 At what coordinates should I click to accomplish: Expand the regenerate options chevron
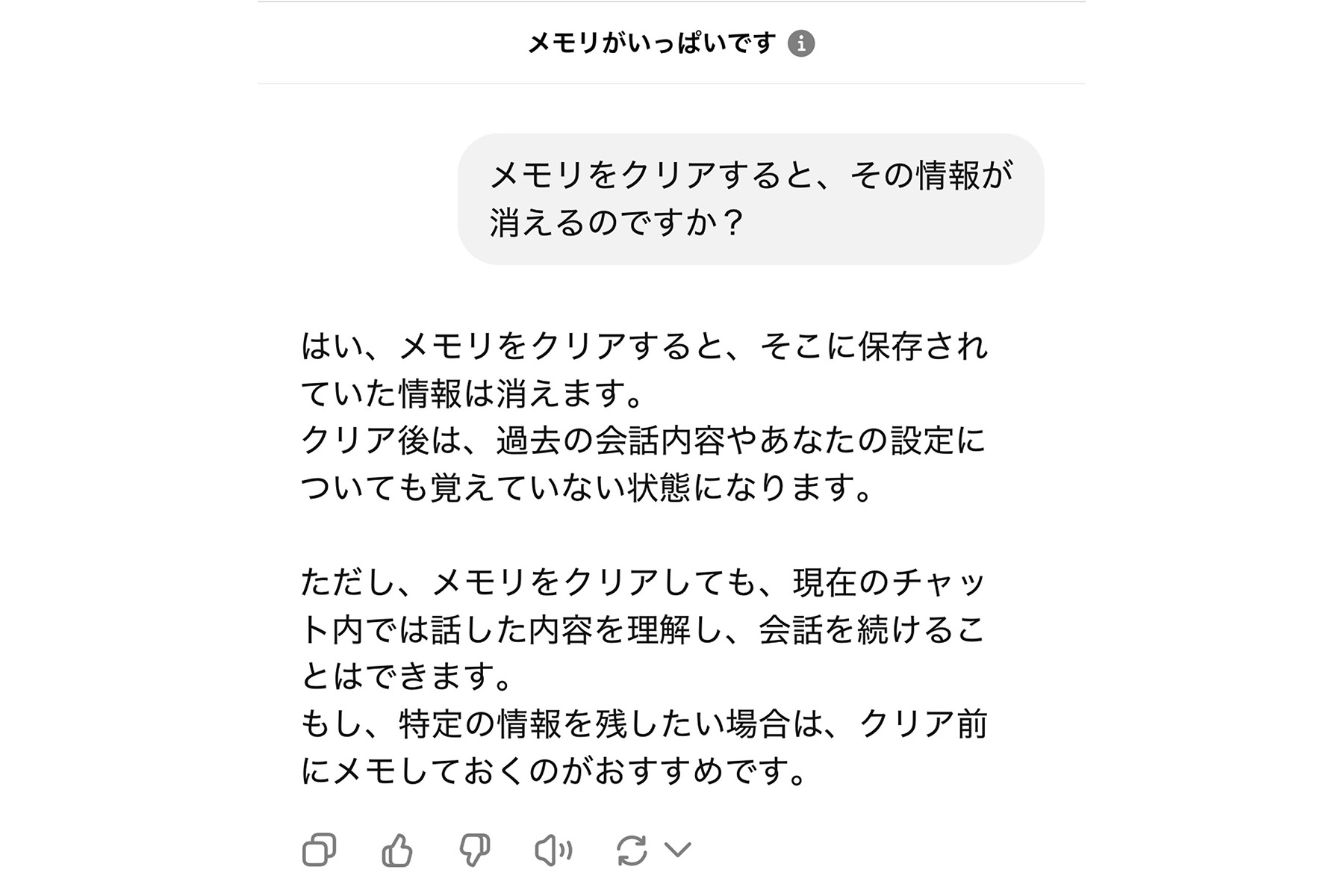coord(678,849)
